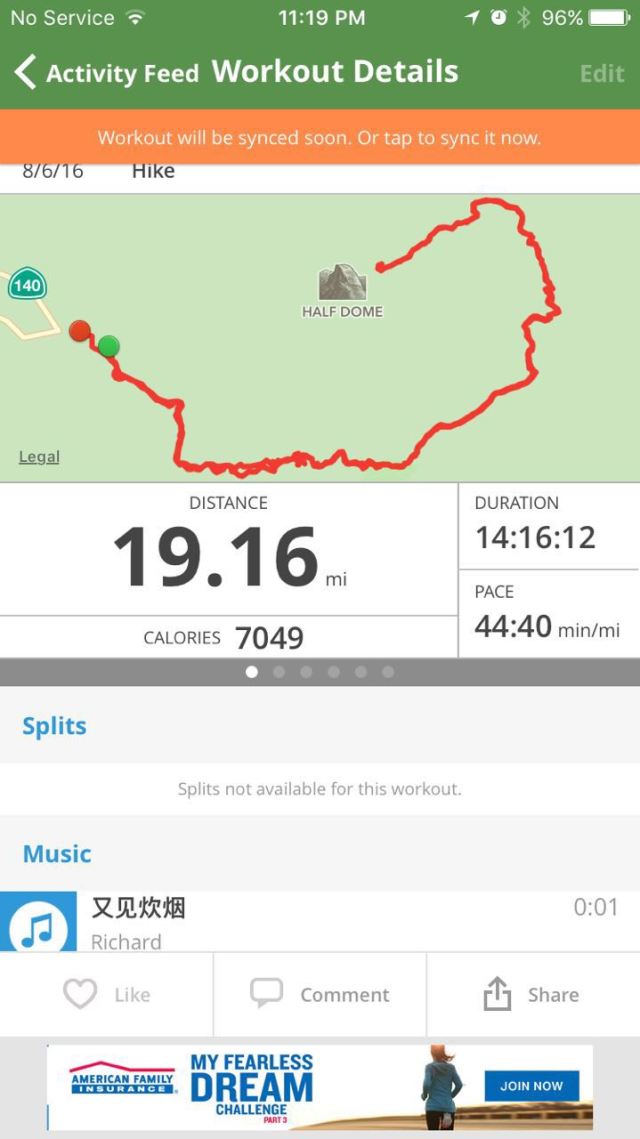Go back to Activity Feed
This screenshot has width=640, height=1139.
click(105, 73)
